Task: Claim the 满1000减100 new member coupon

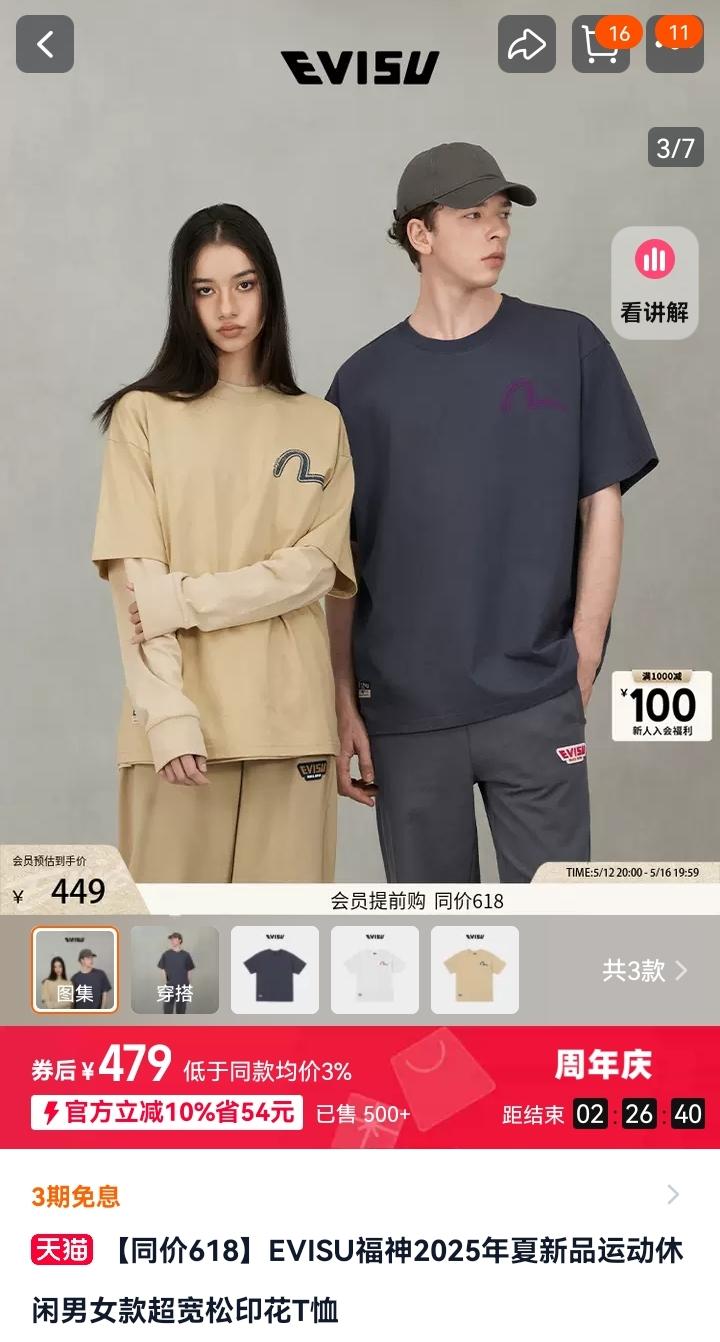Action: (x=662, y=705)
